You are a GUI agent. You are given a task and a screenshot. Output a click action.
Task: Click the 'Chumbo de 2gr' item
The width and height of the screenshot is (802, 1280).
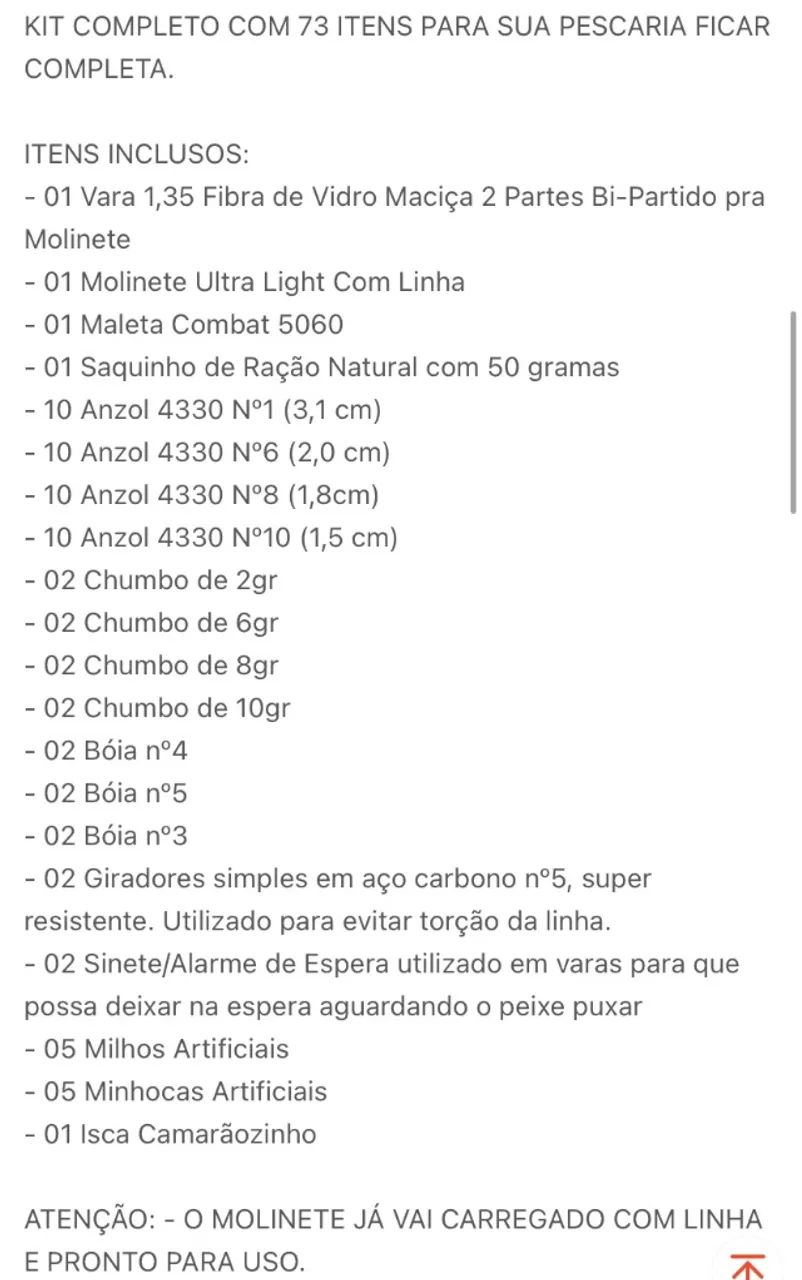coord(150,580)
